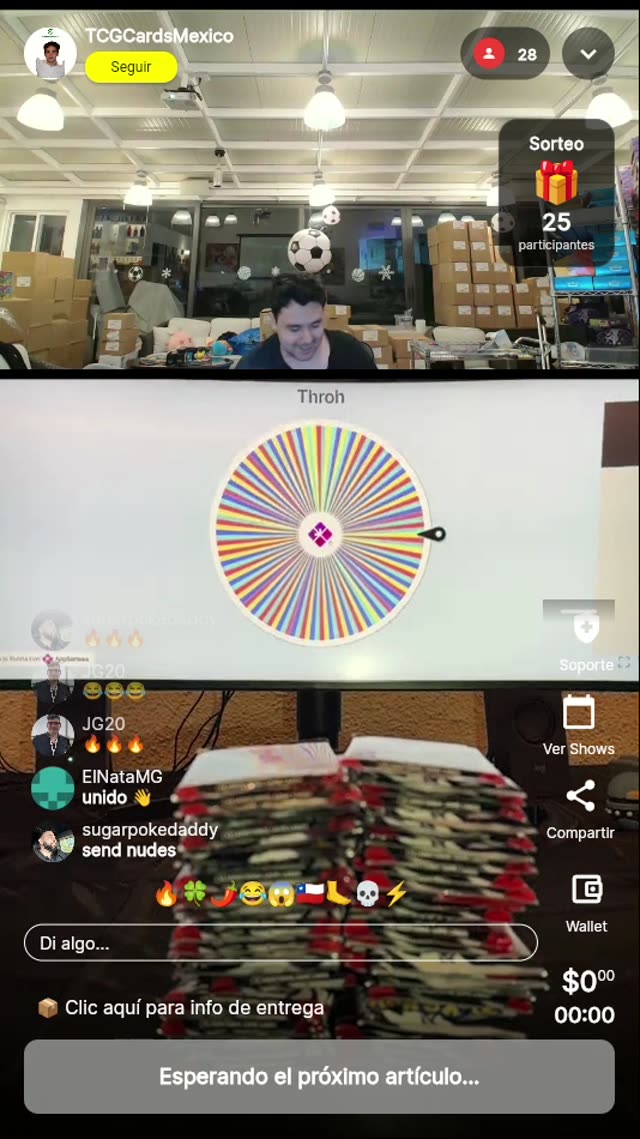This screenshot has width=640, height=1139.
Task: Send the four-leaf clover emoji reaction
Action: (194, 894)
